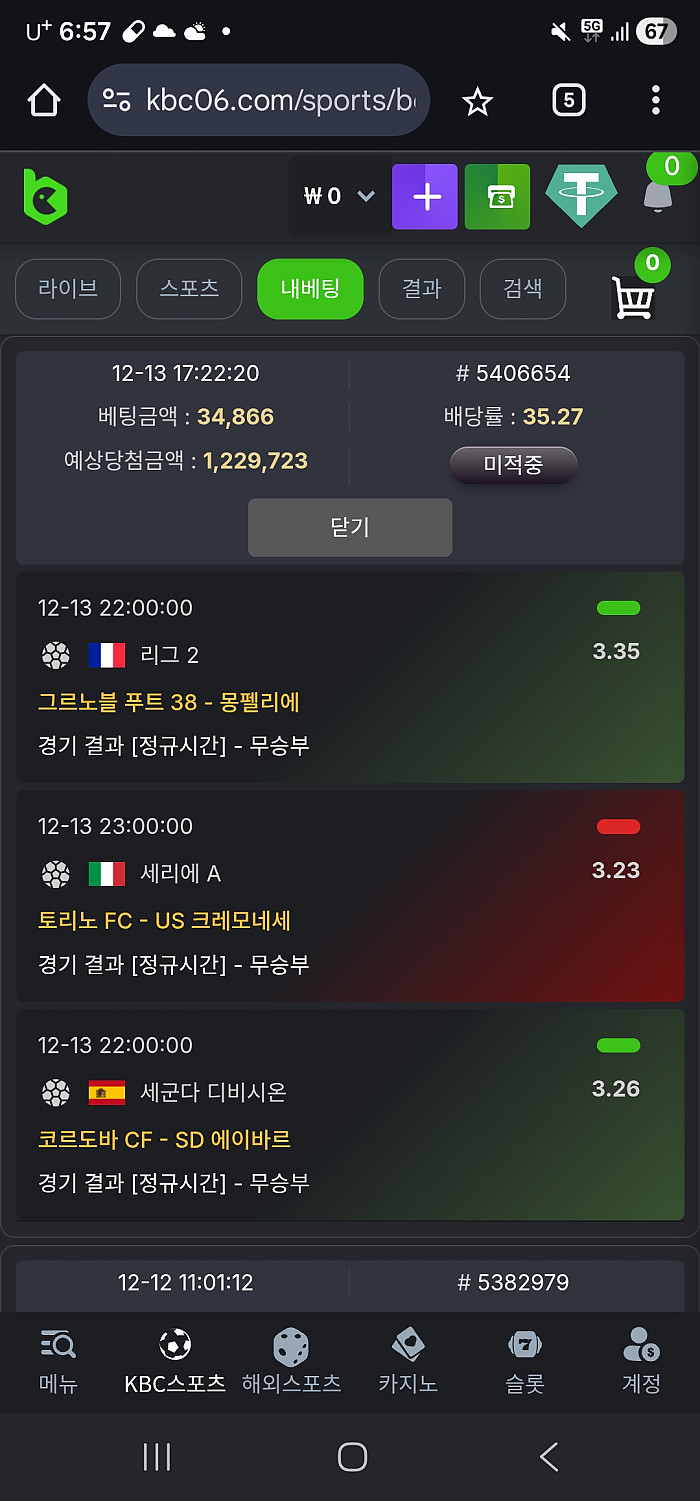Open the notifications bell

tap(657, 195)
